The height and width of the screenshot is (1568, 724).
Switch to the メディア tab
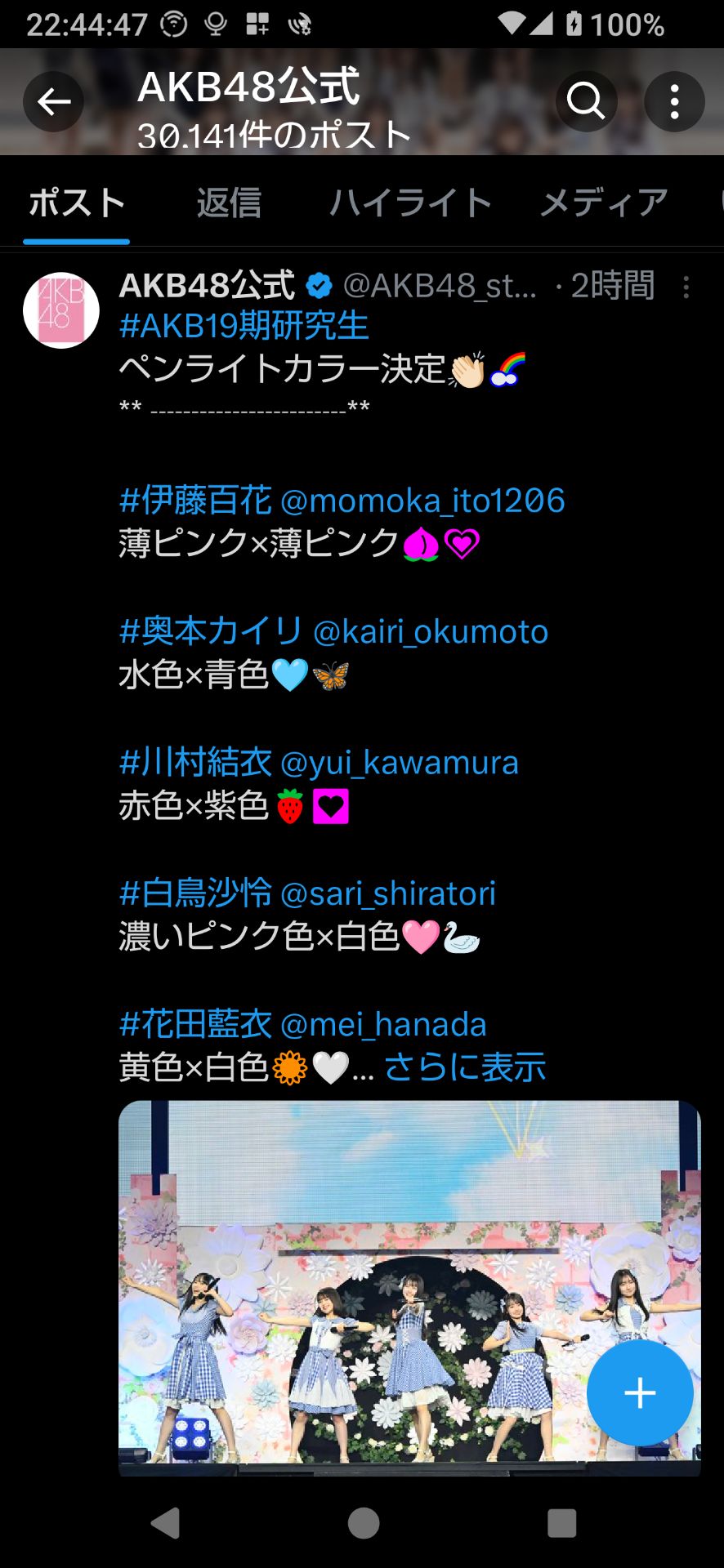coord(604,203)
